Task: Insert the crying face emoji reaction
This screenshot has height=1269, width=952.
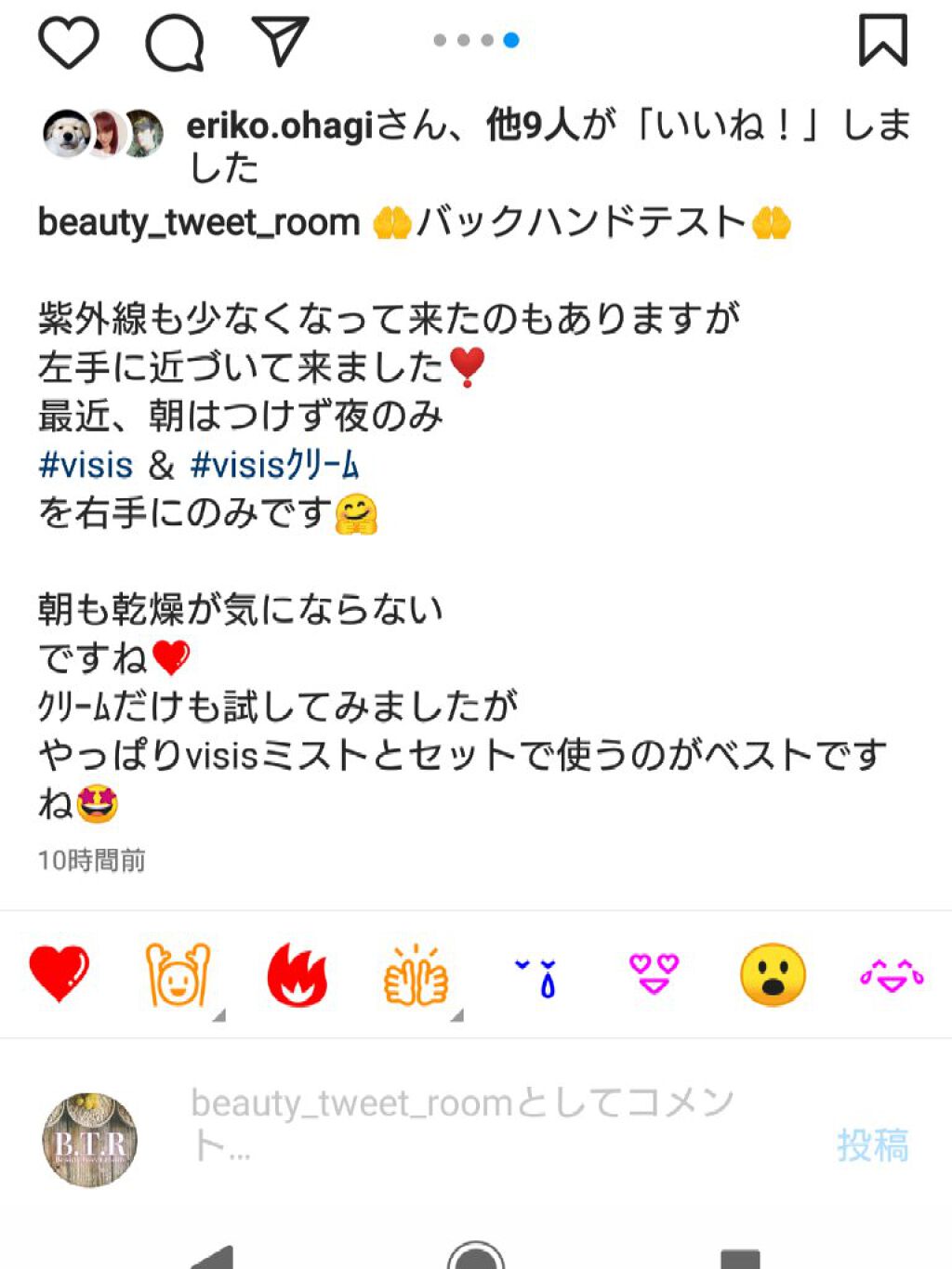Action: pyautogui.click(x=536, y=976)
